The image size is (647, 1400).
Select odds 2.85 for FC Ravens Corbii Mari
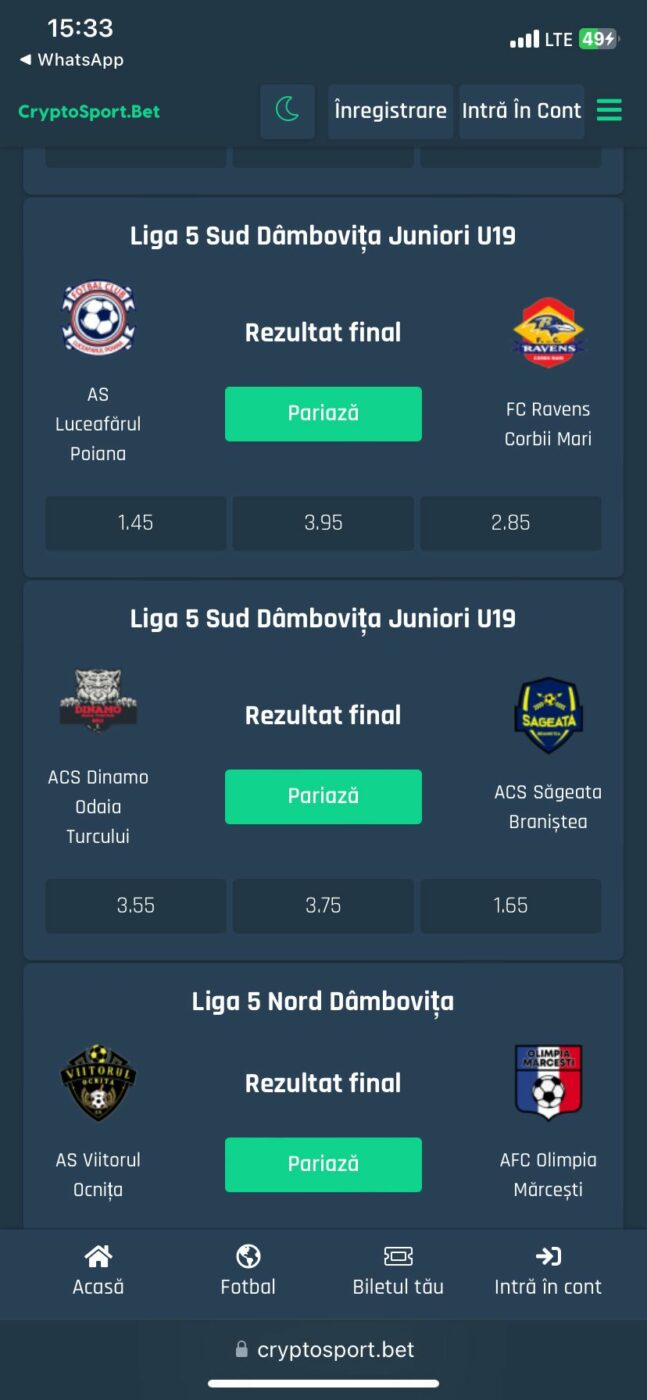510,523
